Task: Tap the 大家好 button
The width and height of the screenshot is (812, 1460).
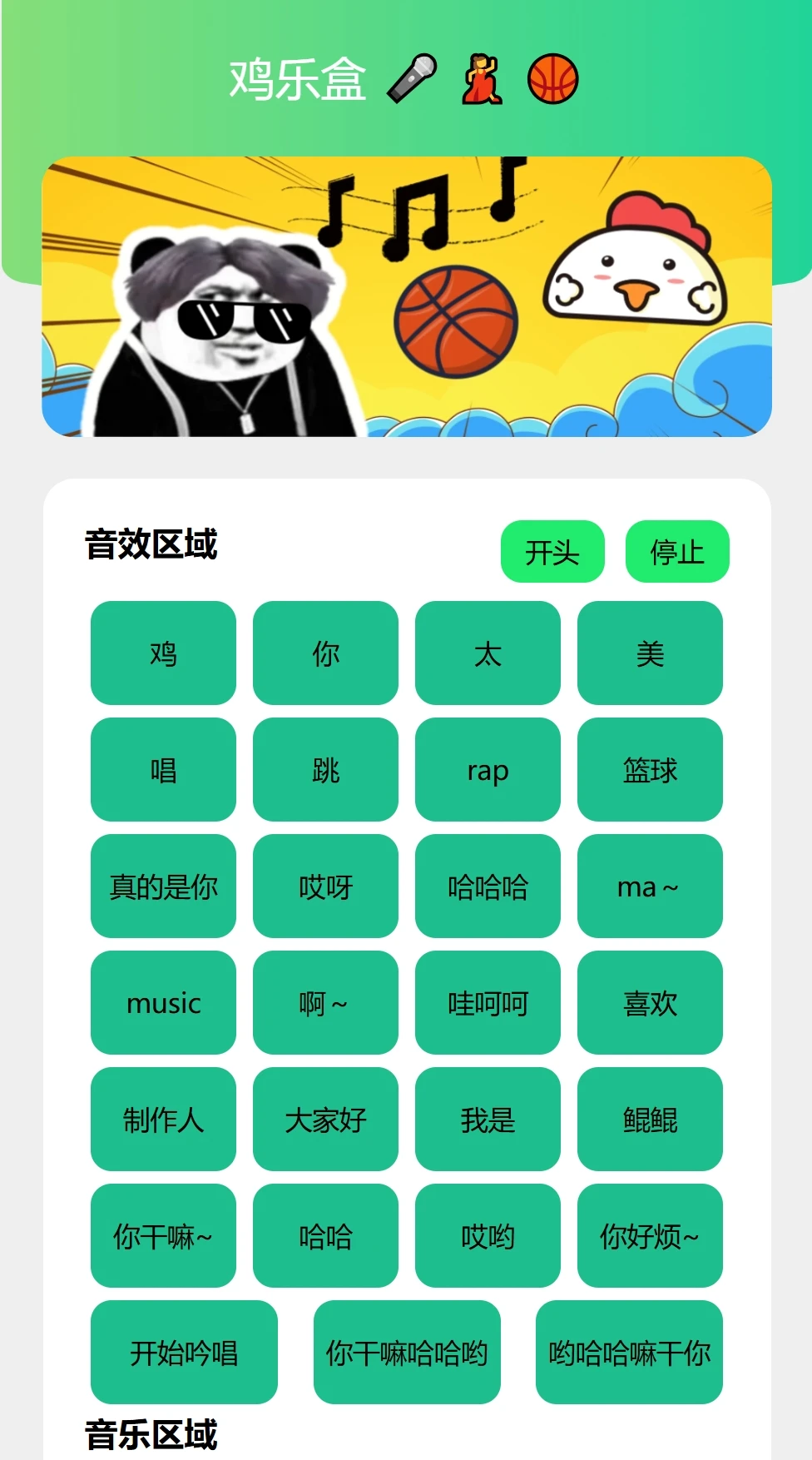Action: 325,1120
